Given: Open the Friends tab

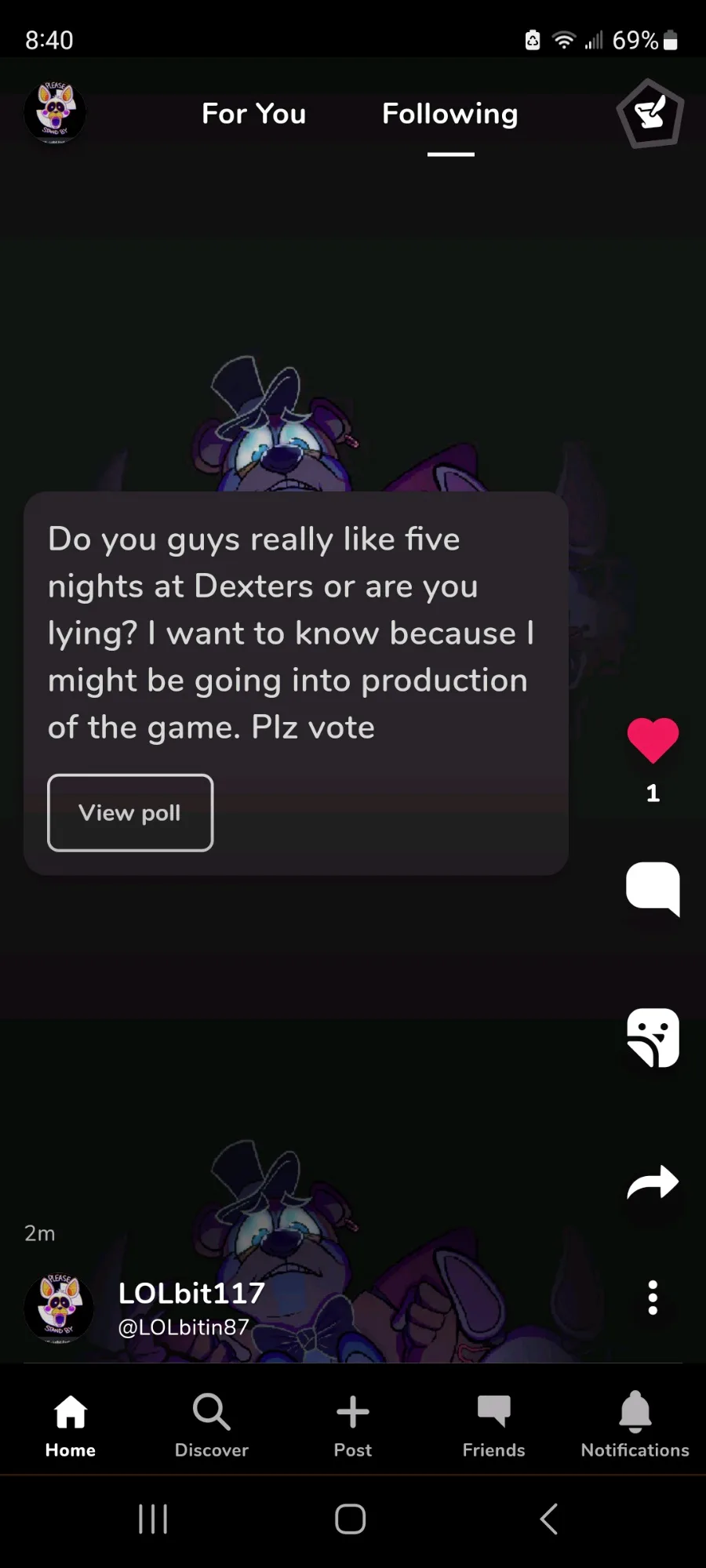Looking at the screenshot, I should pos(493,1425).
